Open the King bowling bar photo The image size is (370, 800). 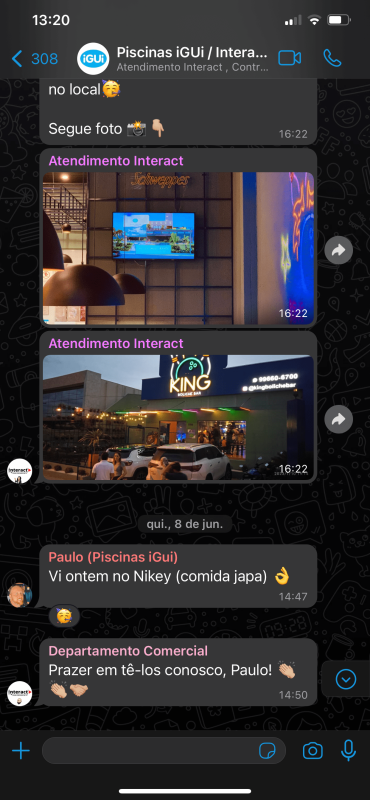point(178,417)
